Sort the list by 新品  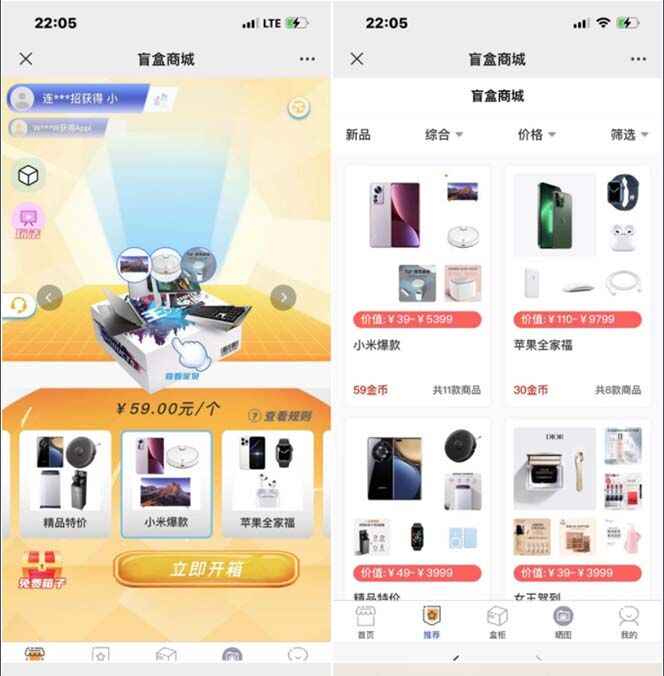click(358, 134)
